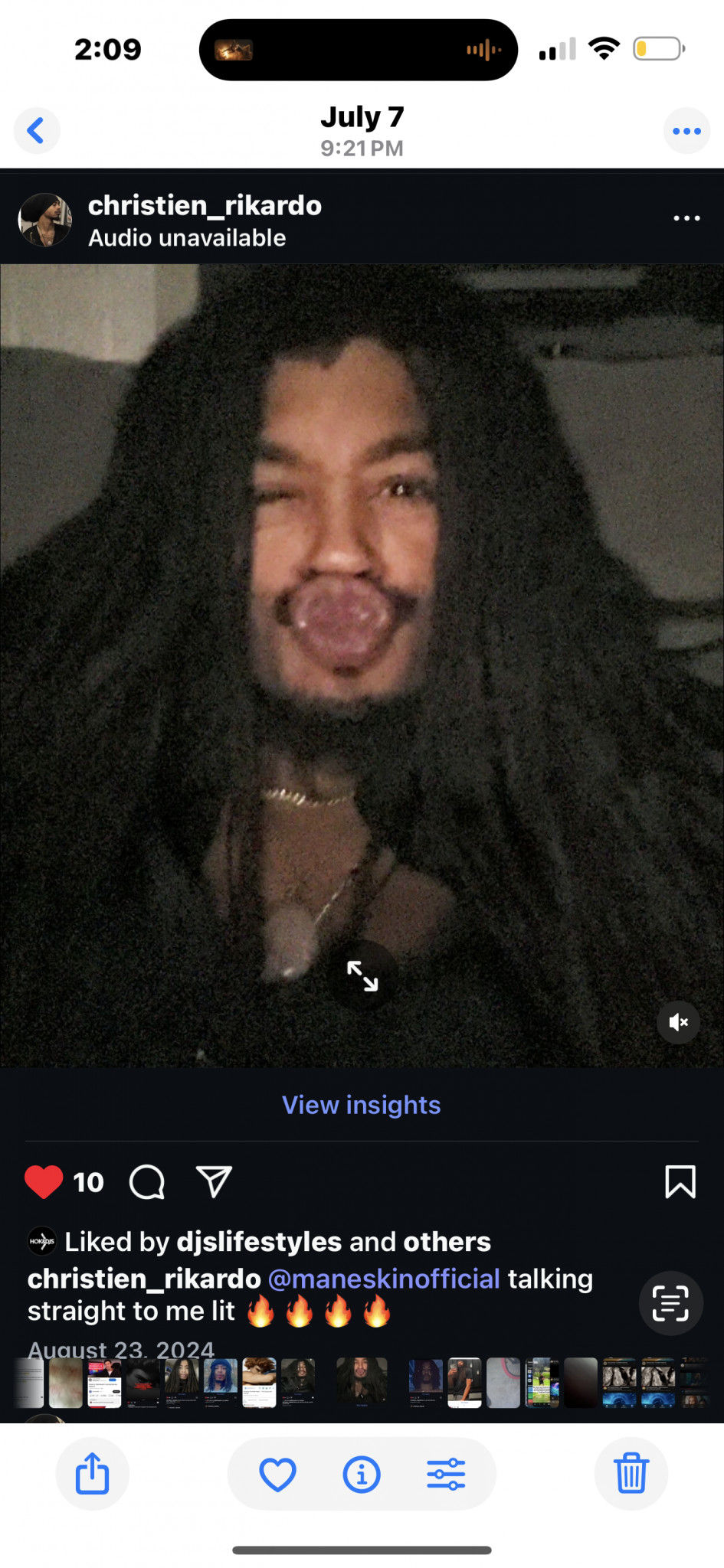Open the edit adjustments tool
Screen dimensions: 724x1568
coord(446,1474)
